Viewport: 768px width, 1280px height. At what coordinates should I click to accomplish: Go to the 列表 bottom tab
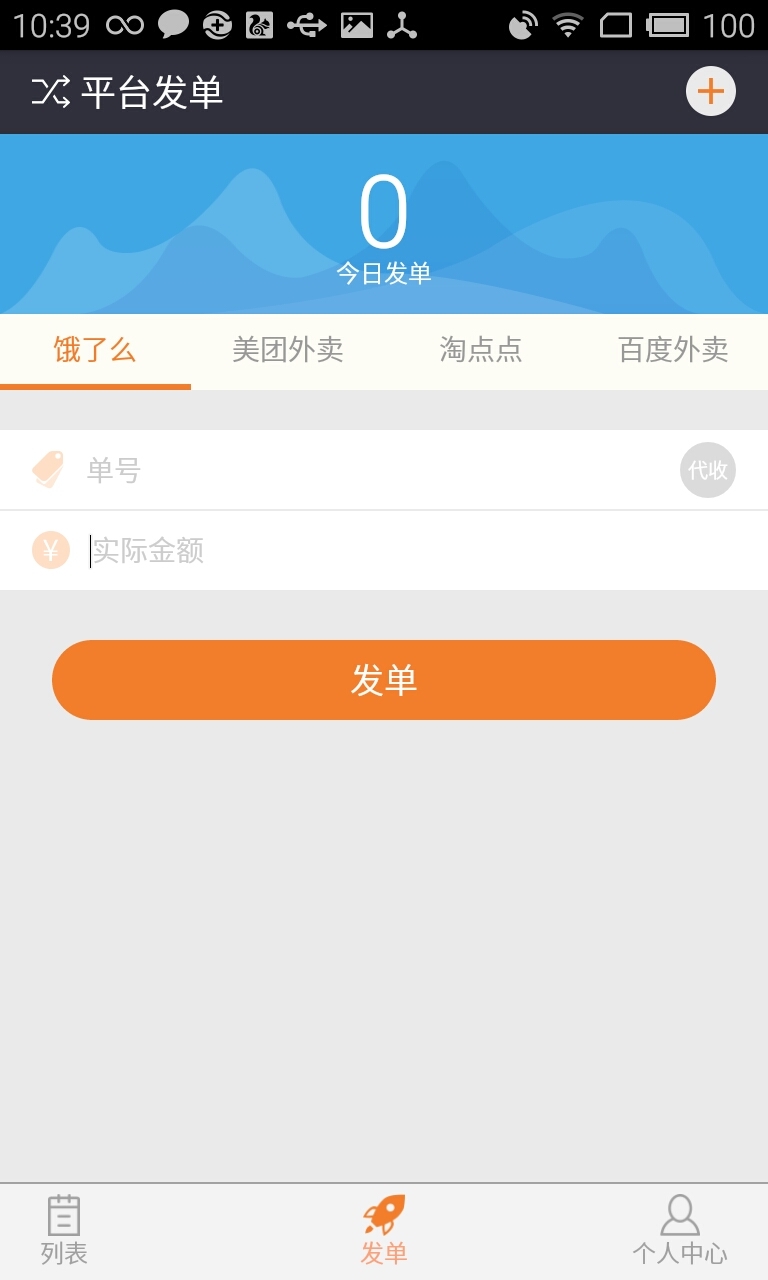pyautogui.click(x=64, y=1230)
